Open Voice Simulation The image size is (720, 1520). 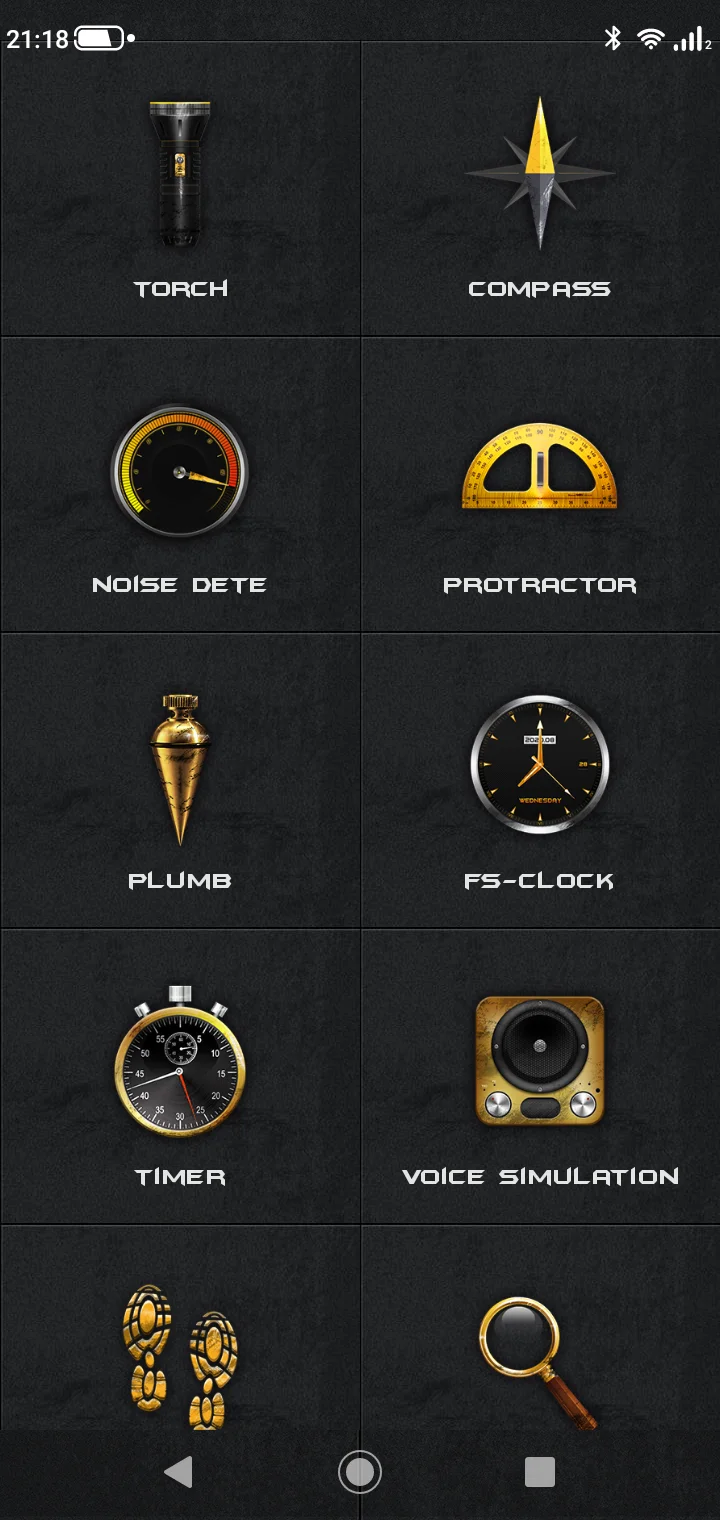540,1075
